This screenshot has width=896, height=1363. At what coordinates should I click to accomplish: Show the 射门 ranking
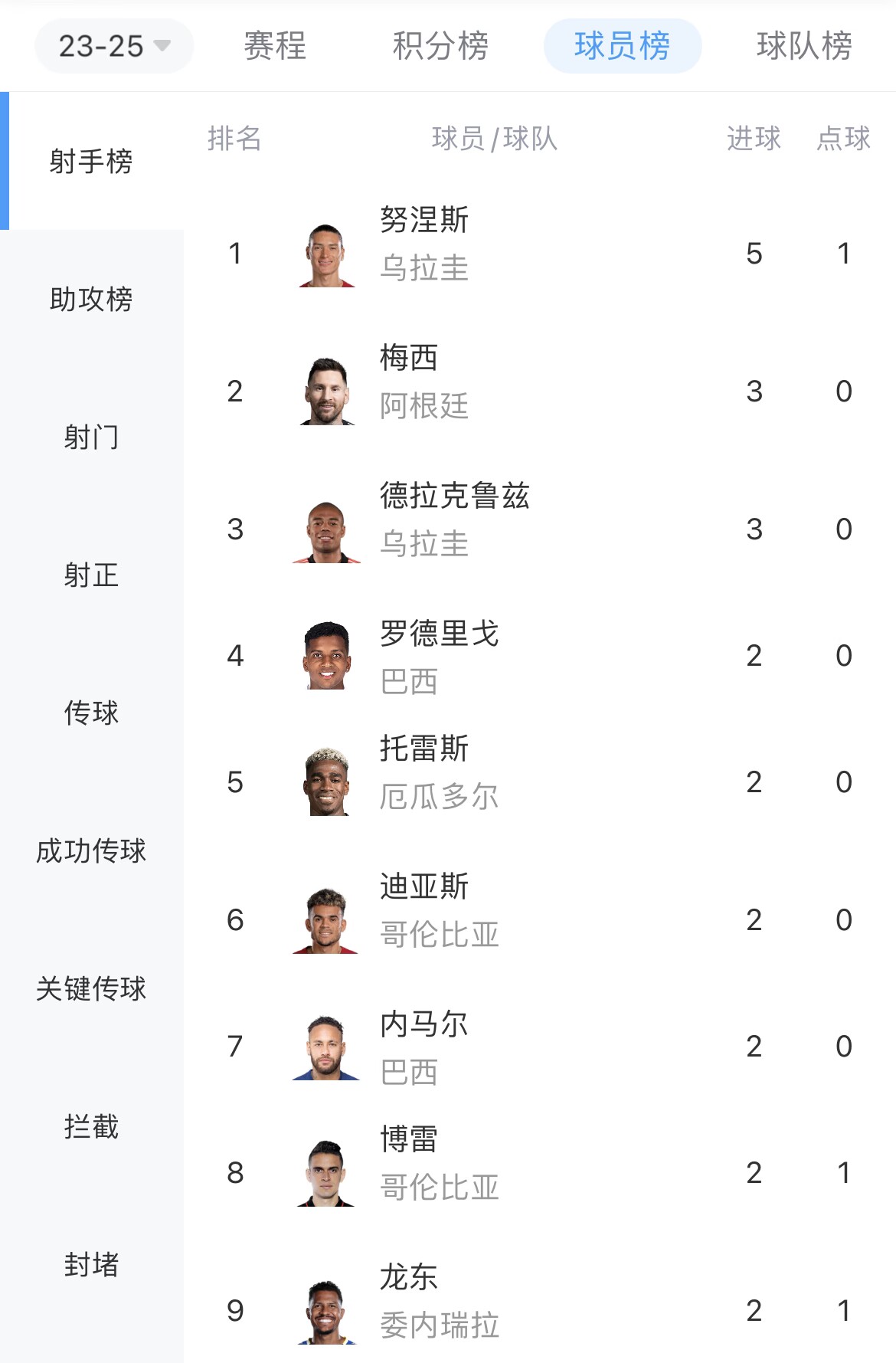coord(91,437)
